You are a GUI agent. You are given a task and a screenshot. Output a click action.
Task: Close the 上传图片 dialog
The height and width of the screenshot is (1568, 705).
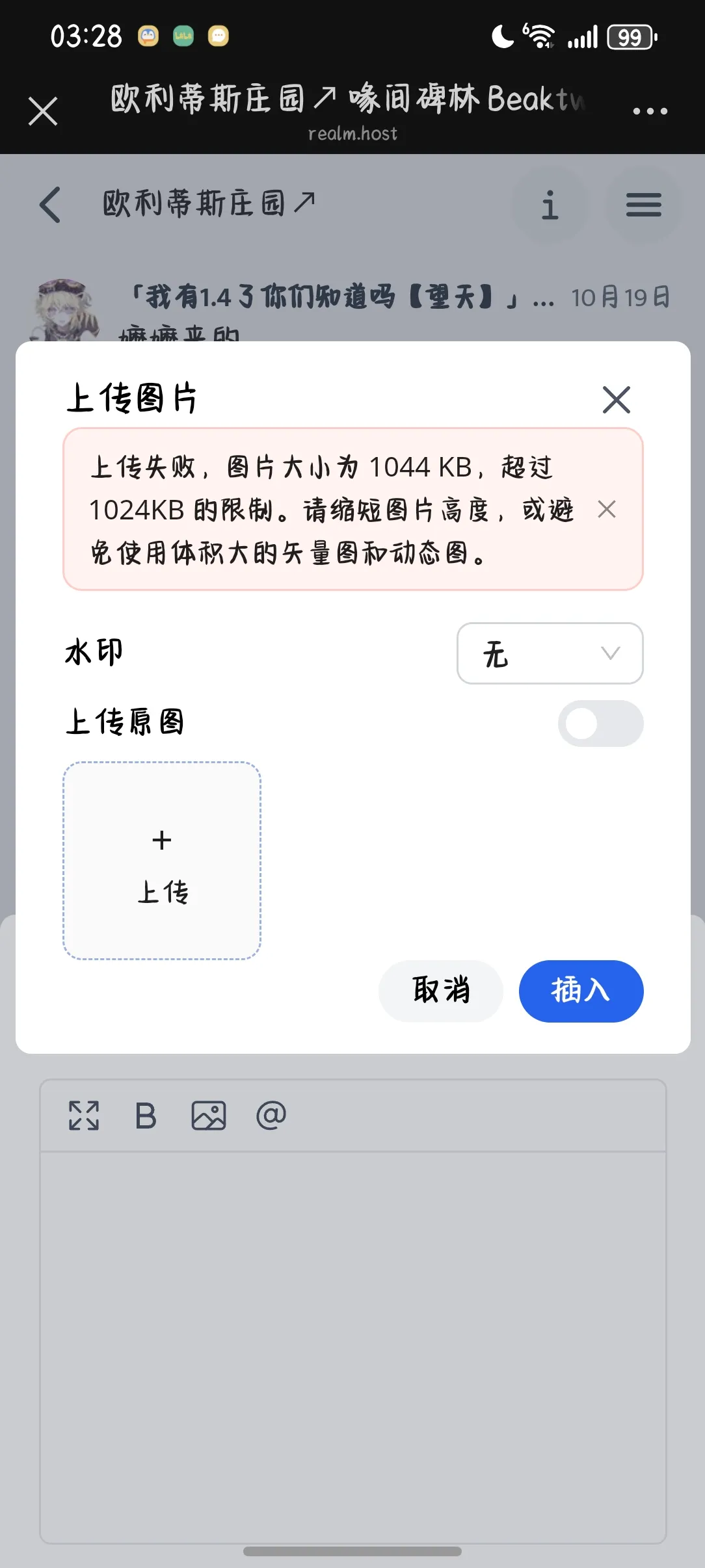(616, 400)
